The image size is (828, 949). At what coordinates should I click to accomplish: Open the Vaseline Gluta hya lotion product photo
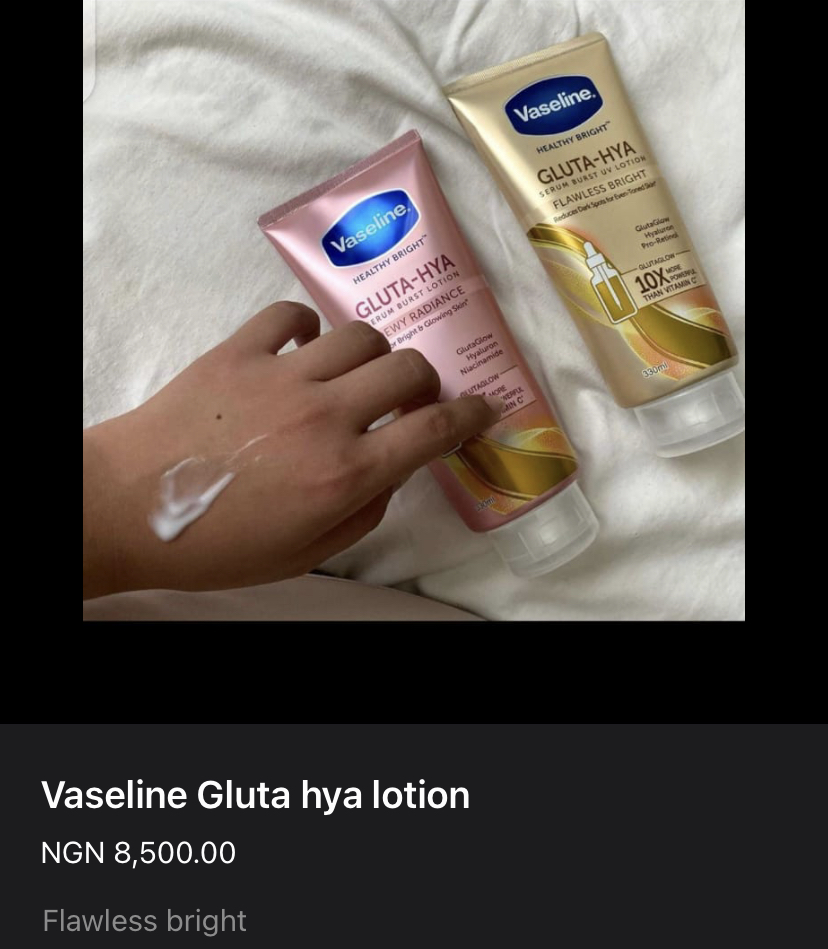pyautogui.click(x=414, y=310)
